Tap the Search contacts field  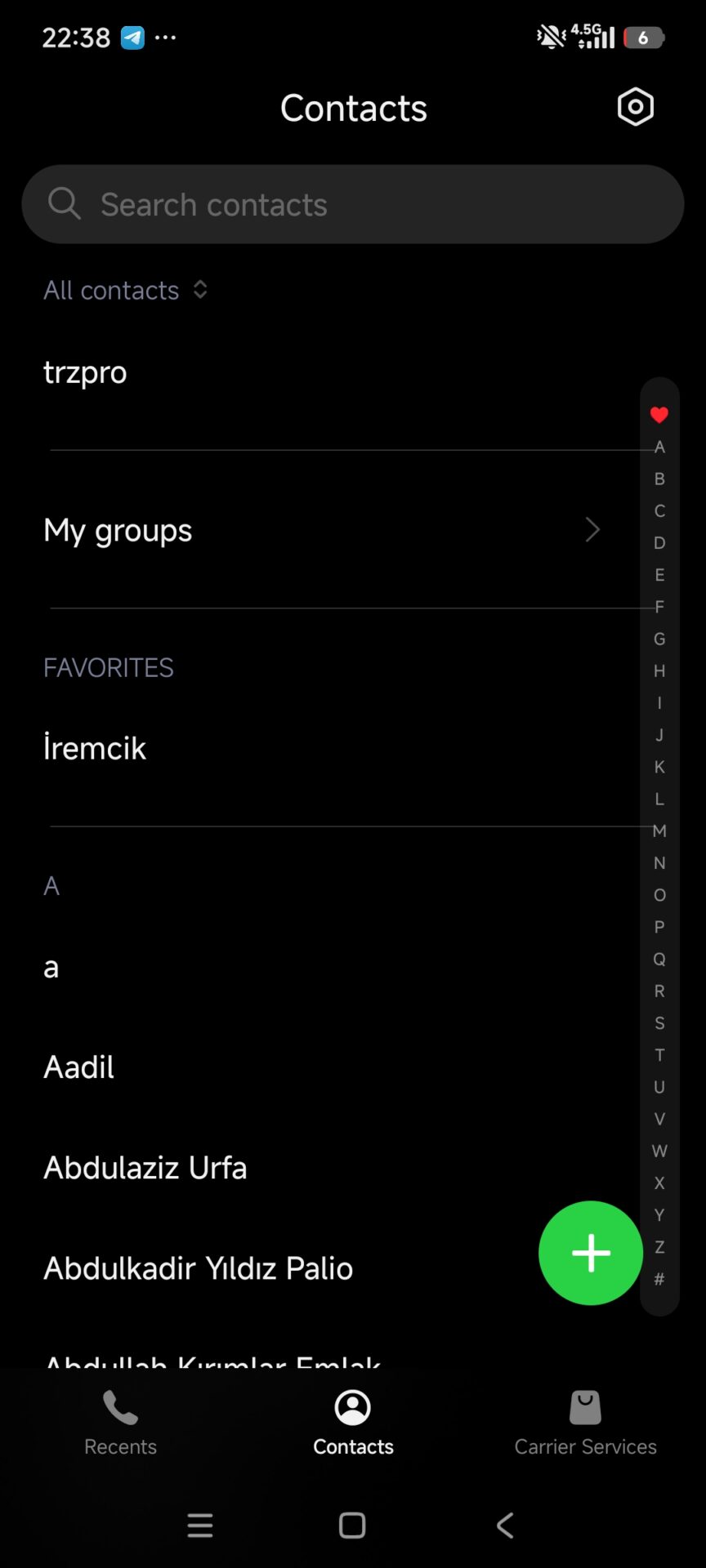pyautogui.click(x=353, y=204)
